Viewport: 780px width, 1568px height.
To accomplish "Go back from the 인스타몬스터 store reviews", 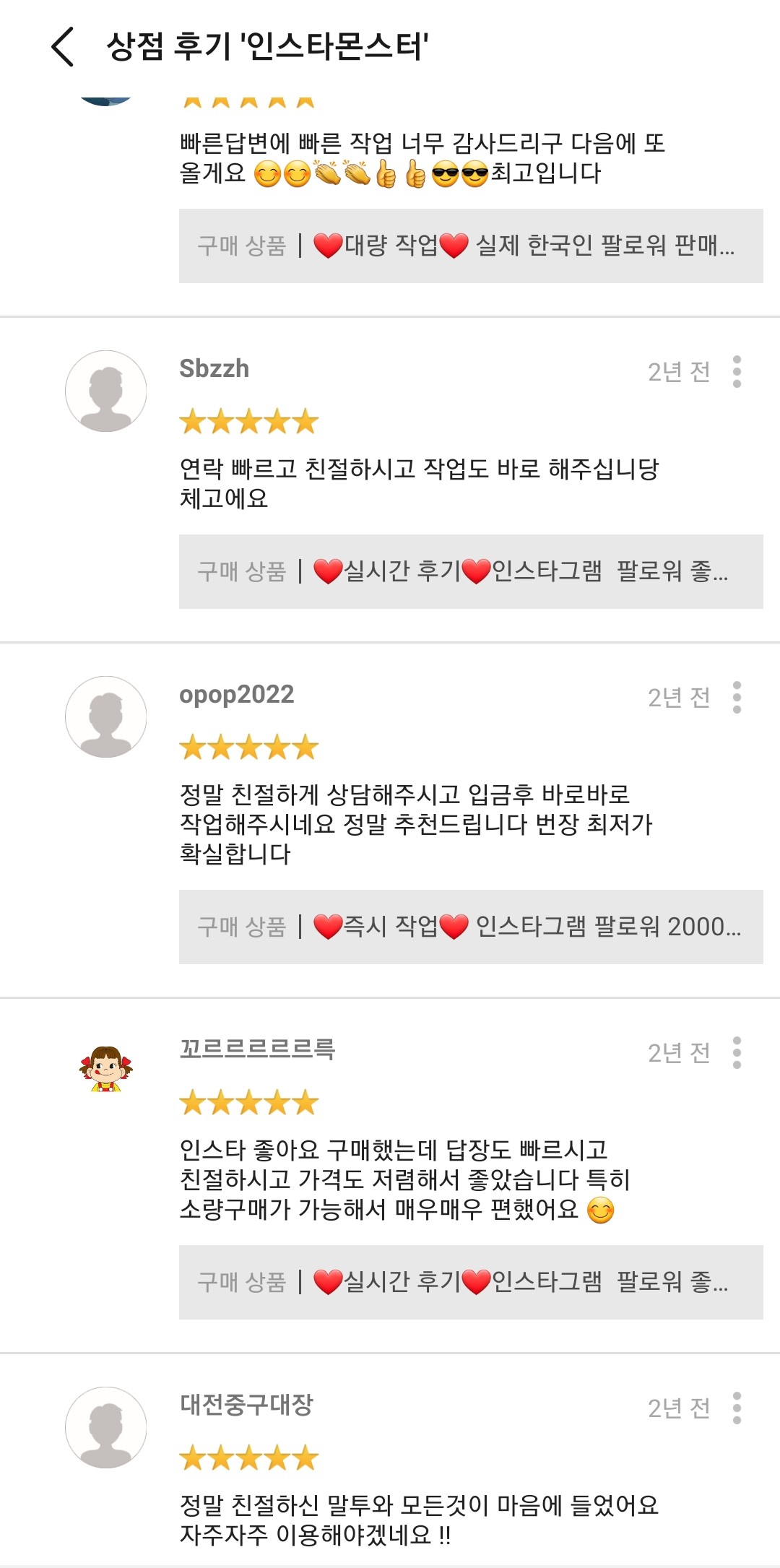I will [63, 47].
